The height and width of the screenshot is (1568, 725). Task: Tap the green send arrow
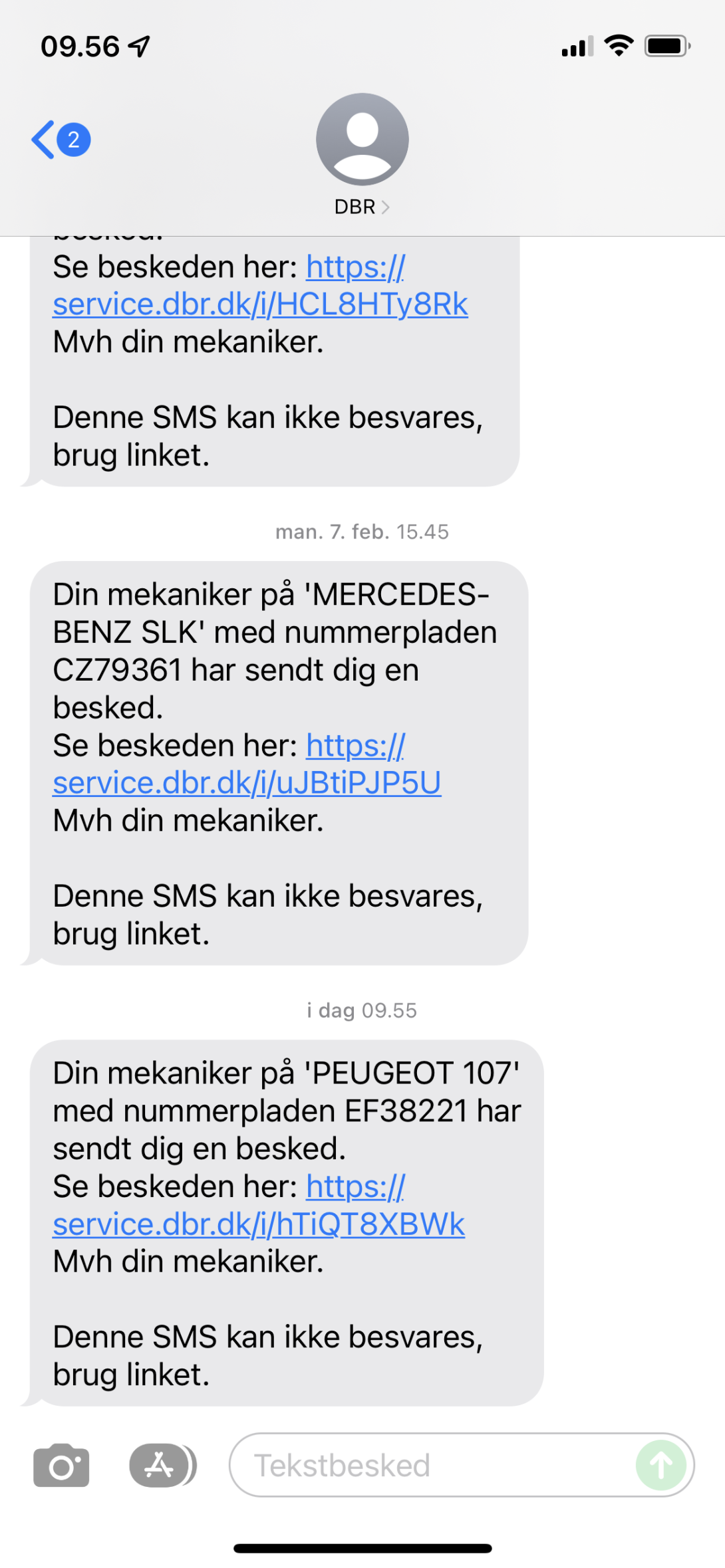(660, 1465)
